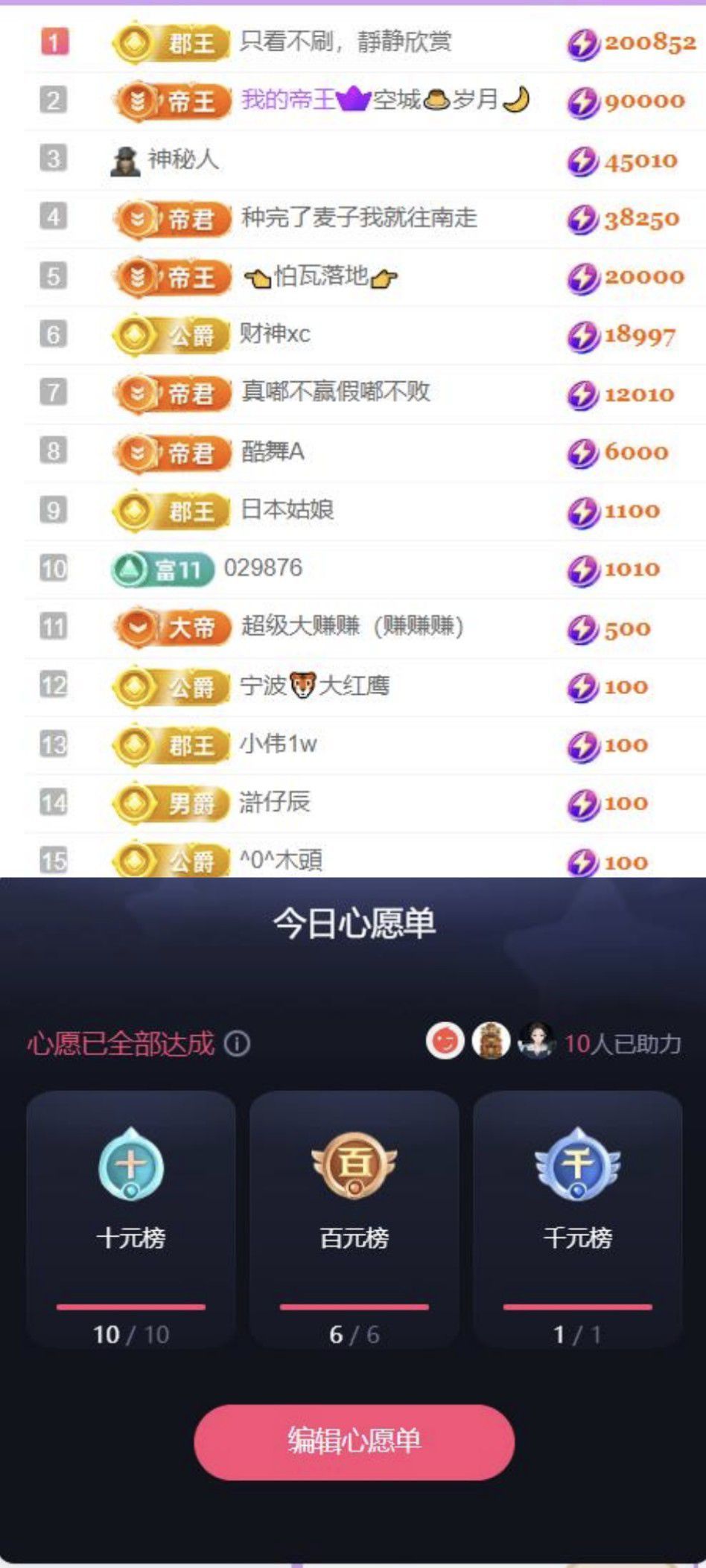Select 小伟1w in the ranking list

coord(278,744)
